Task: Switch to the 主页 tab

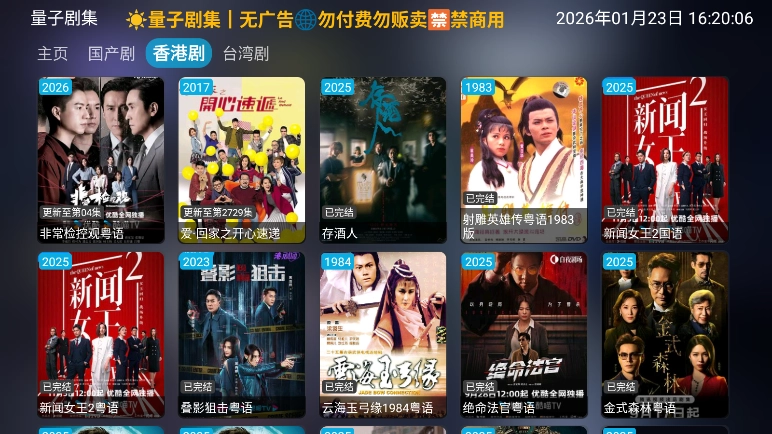Action: [x=53, y=54]
